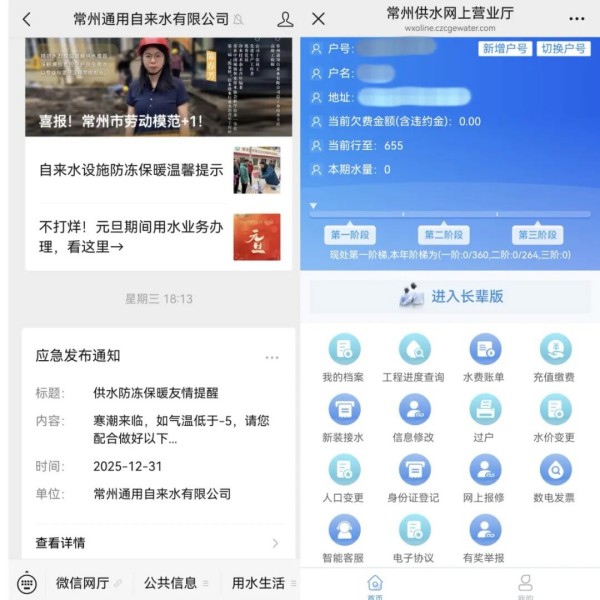600x600 pixels.
Task: Open the account profile icon
Action: (x=285, y=19)
